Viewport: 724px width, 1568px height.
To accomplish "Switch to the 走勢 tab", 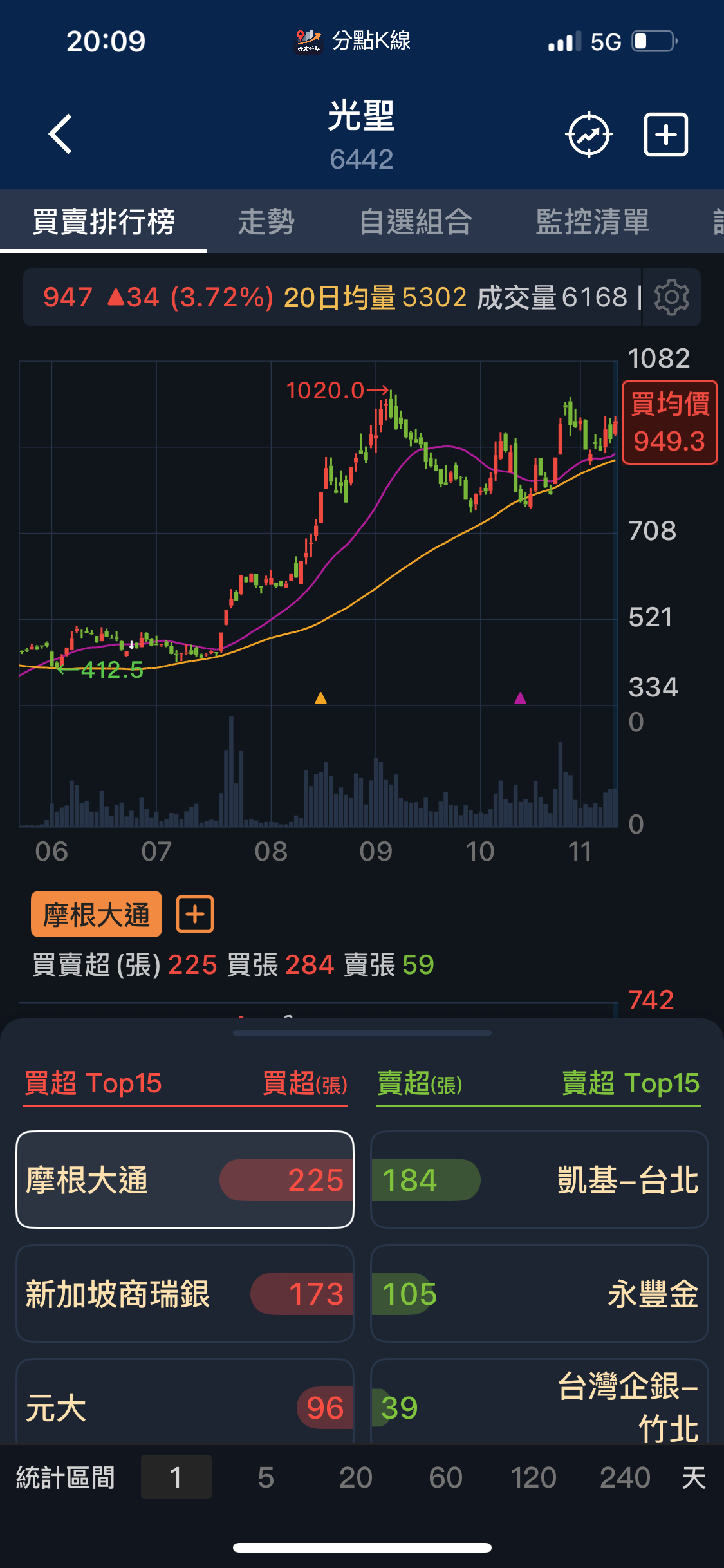I will [x=266, y=222].
